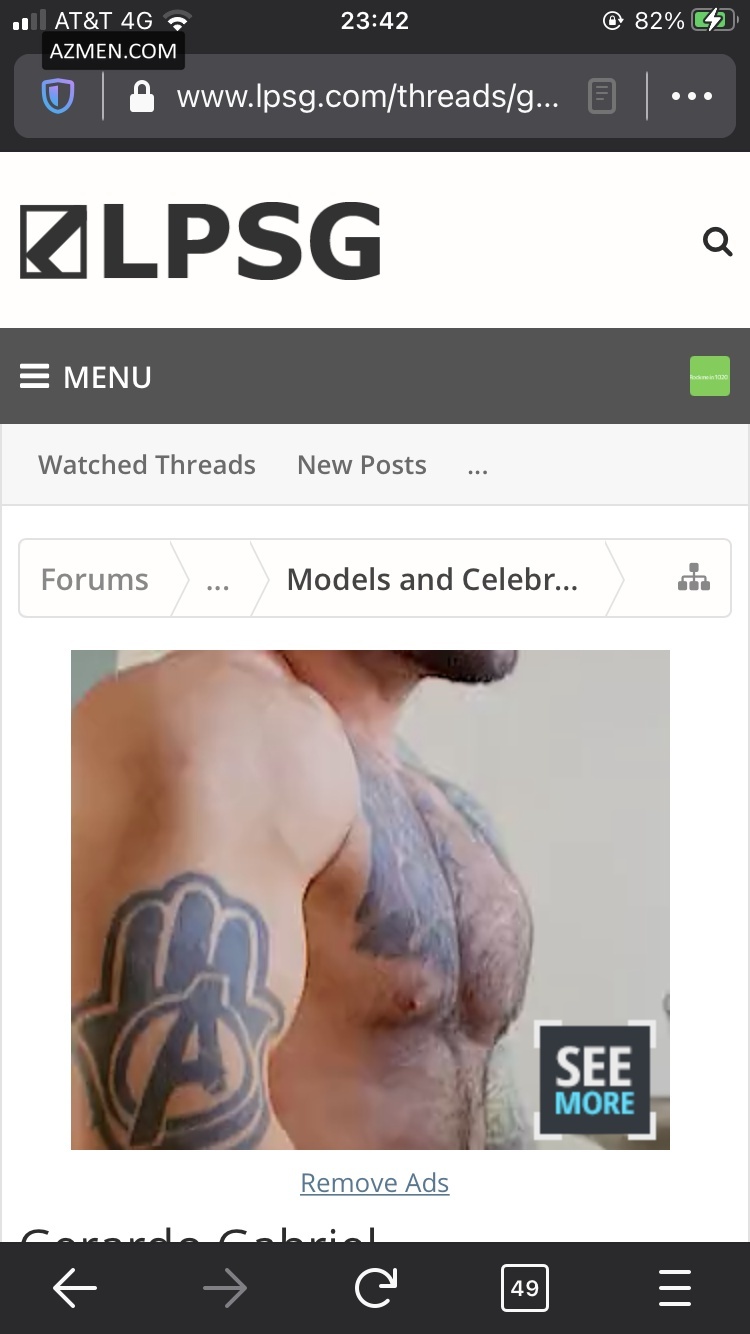Viewport: 750px width, 1334px height.
Task: Open the tabs tray showing 49
Action: tap(525, 1288)
